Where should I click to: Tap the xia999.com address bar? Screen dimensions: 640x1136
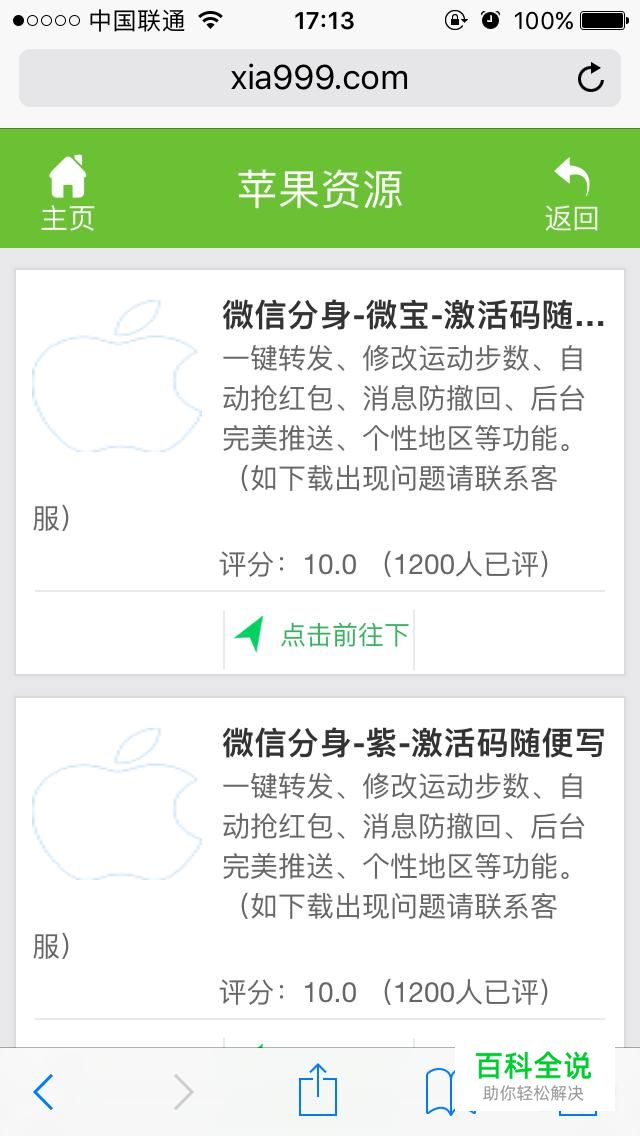[320, 78]
